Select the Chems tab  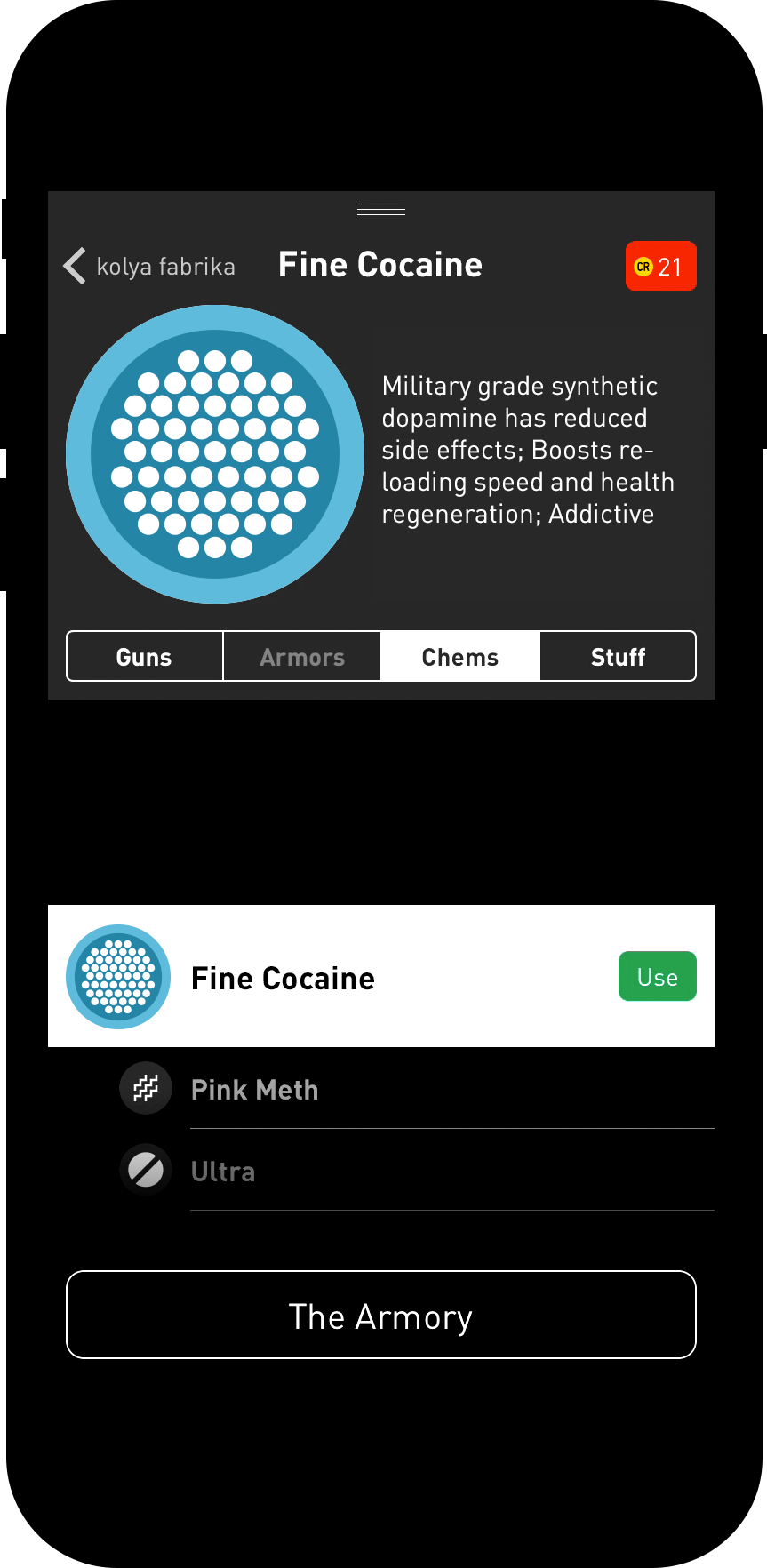pos(460,657)
